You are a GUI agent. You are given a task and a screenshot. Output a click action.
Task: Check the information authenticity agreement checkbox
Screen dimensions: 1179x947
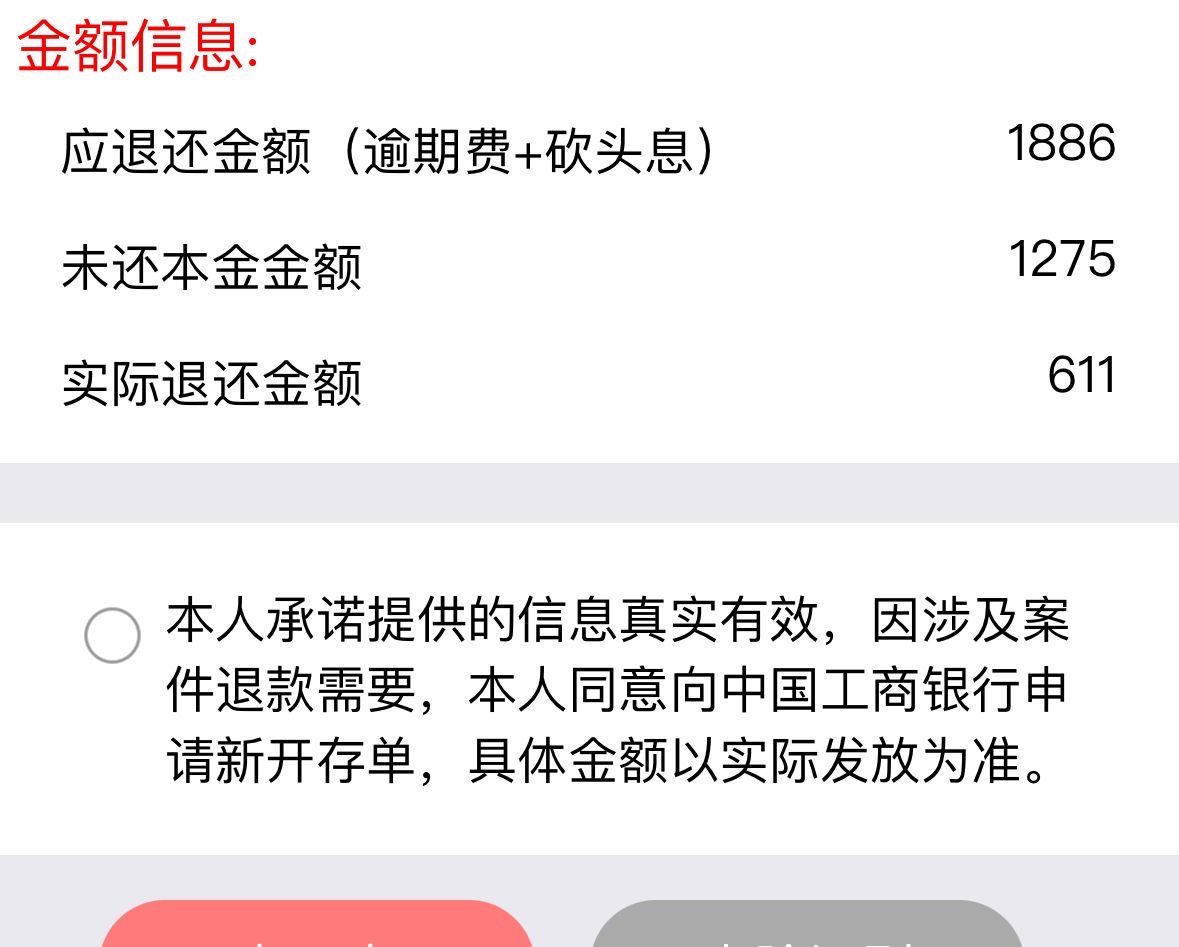point(112,635)
